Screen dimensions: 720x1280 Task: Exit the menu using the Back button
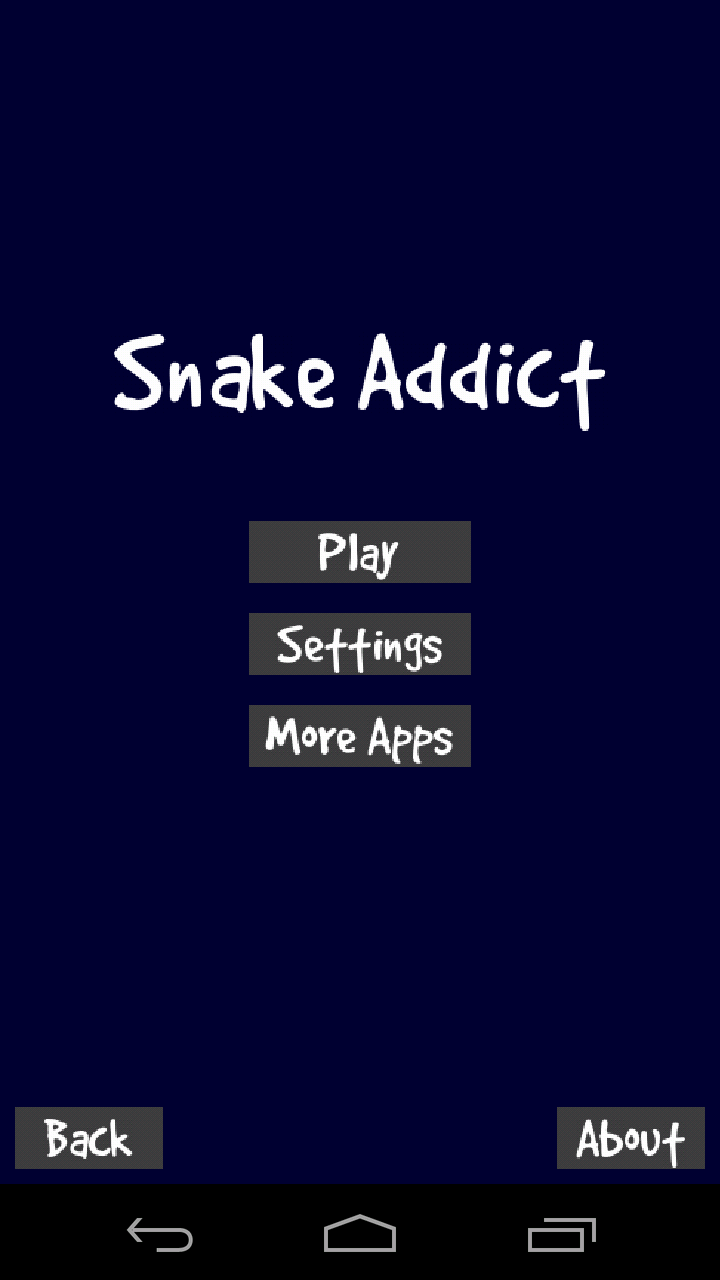click(88, 1138)
